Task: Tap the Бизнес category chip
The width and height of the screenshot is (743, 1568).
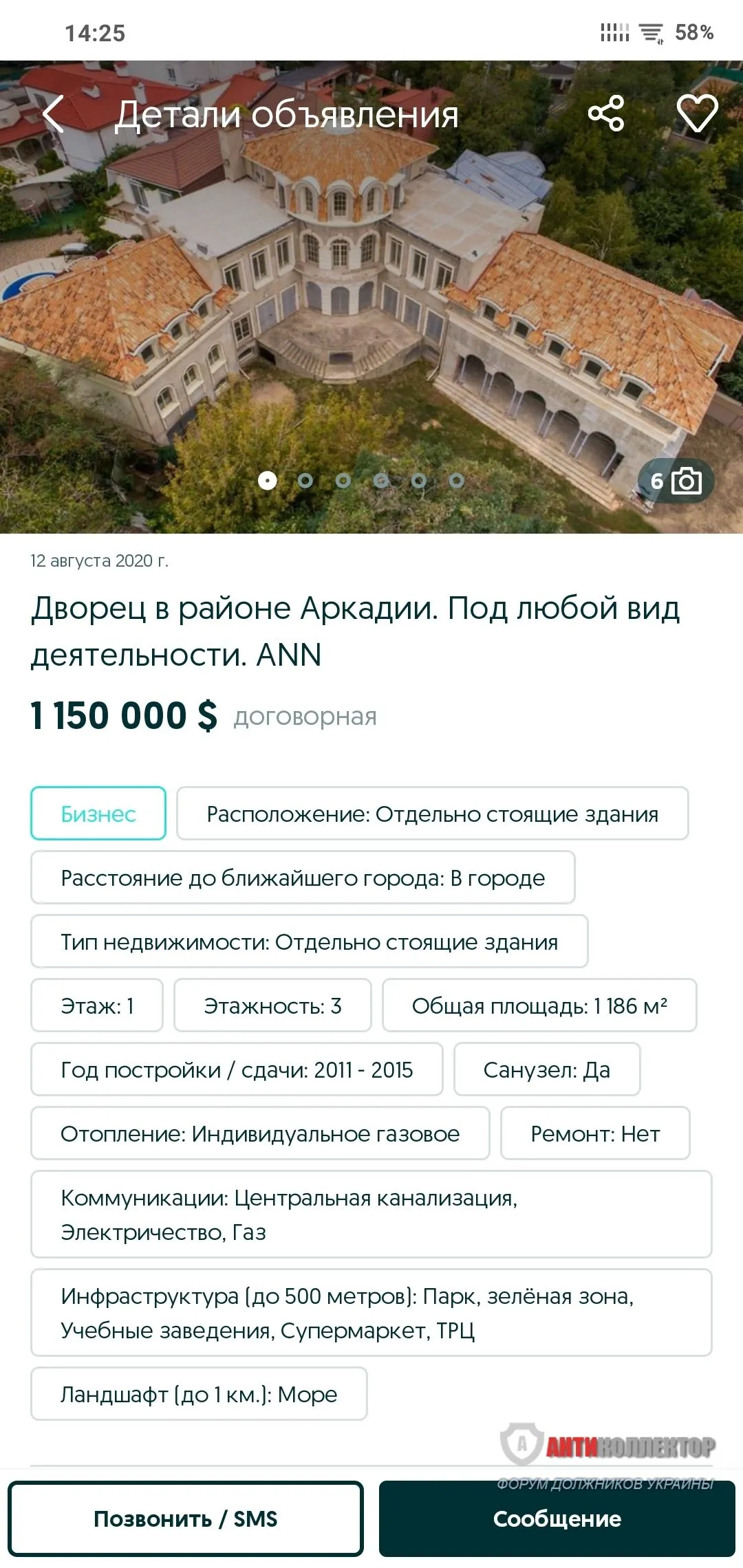Action: point(98,814)
